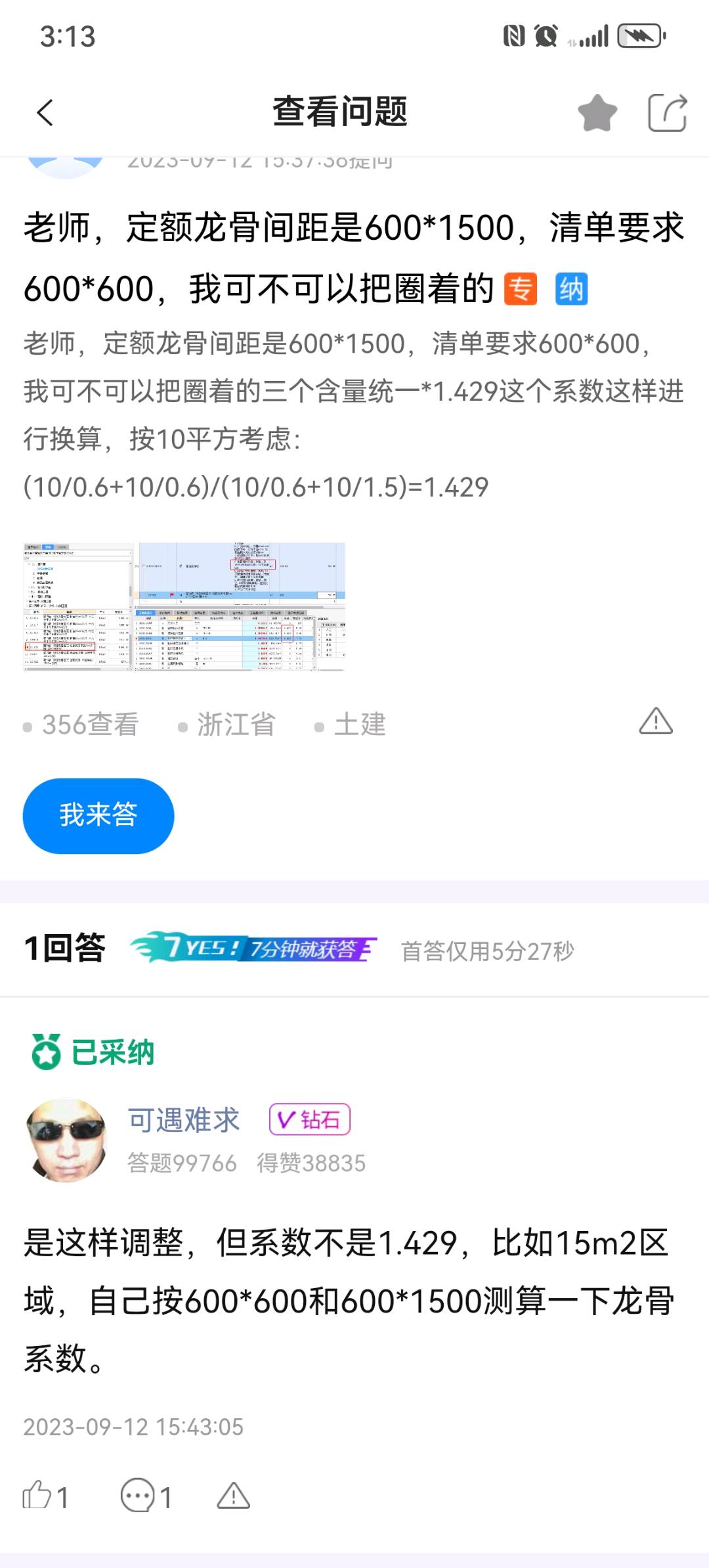Open the username 可遇难求
The height and width of the screenshot is (1568, 709).
(184, 1120)
